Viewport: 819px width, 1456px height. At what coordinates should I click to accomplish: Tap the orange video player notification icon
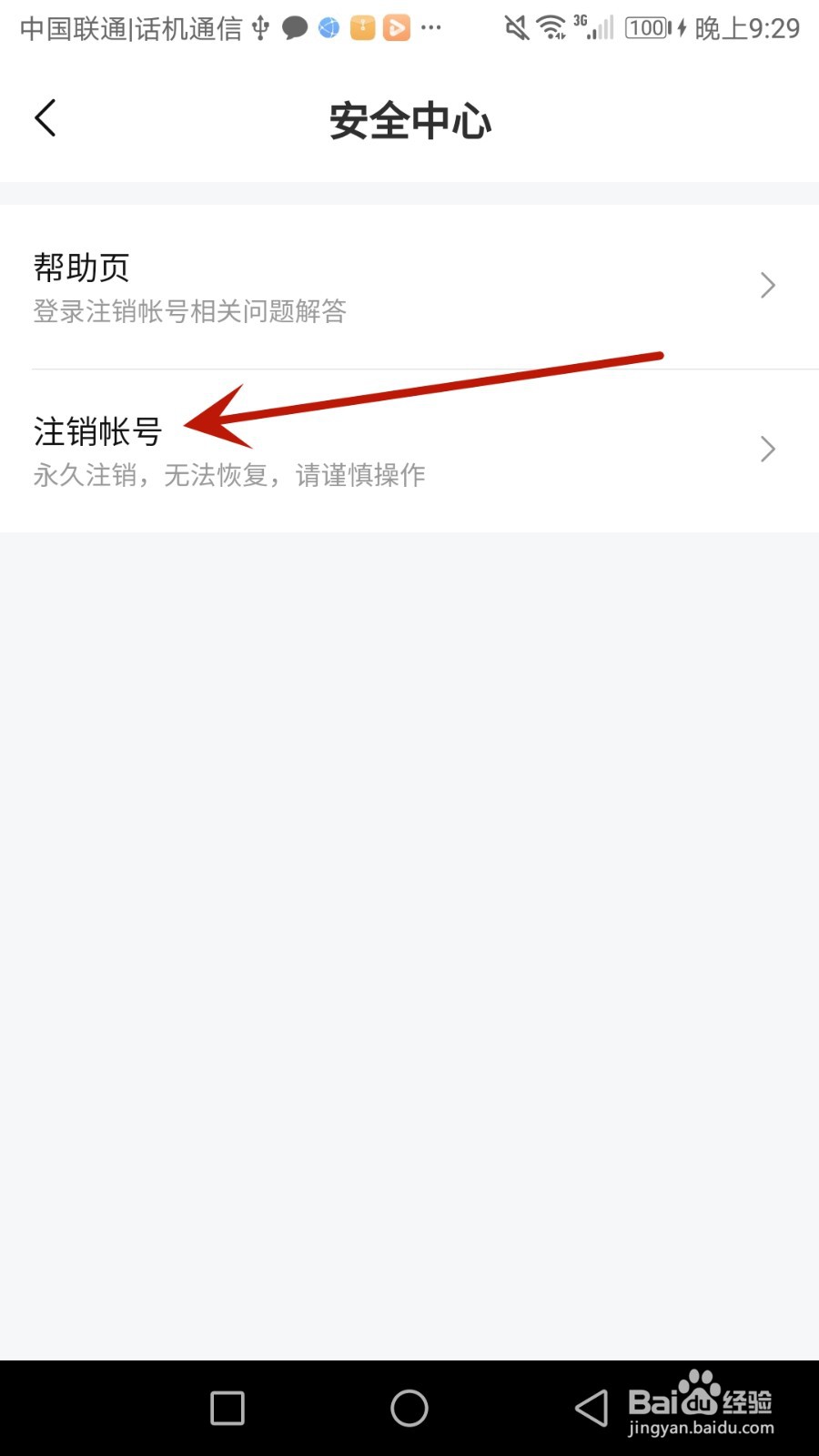click(x=395, y=28)
